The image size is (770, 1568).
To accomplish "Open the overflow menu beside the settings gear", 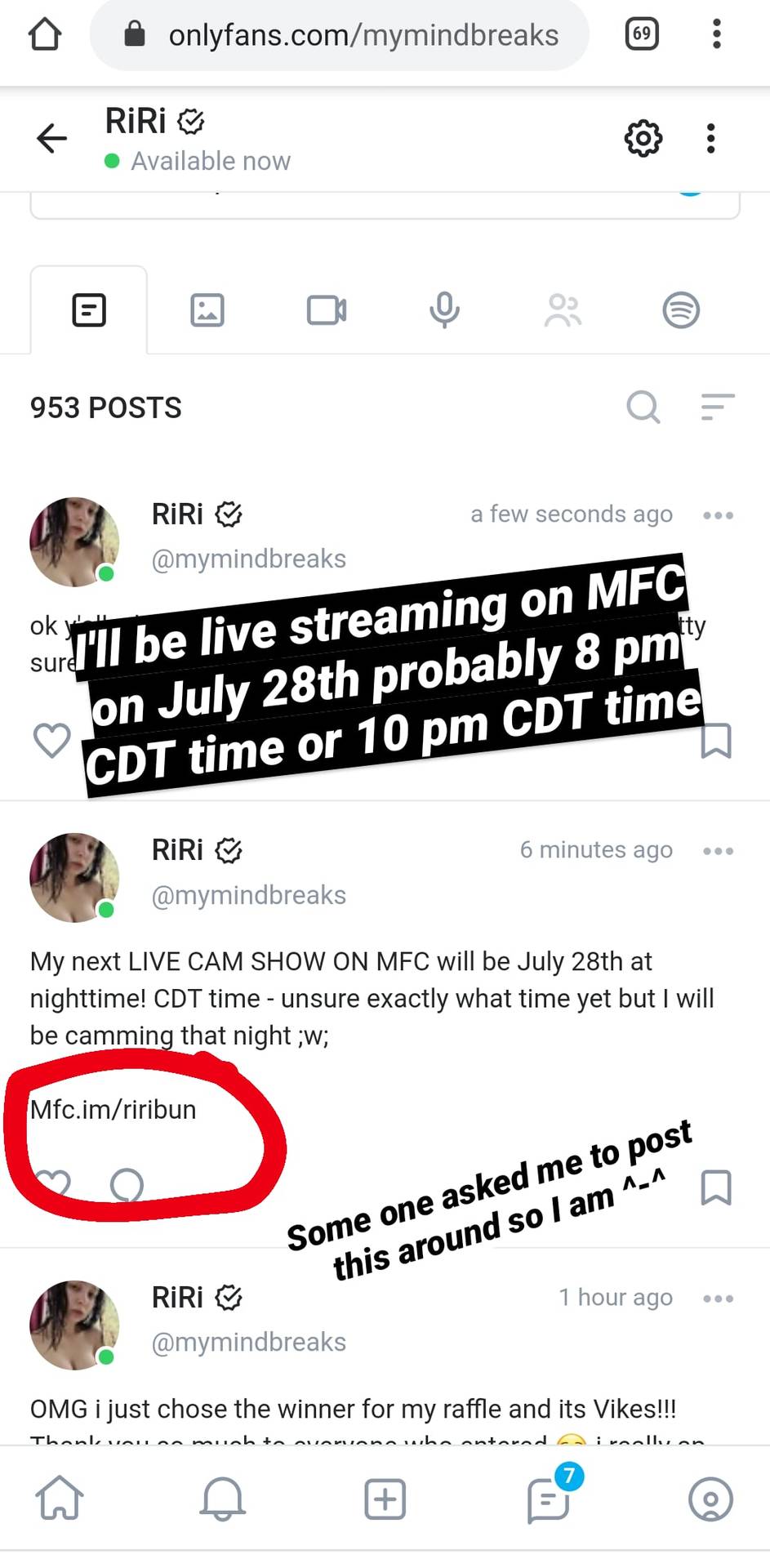I will pos(711,139).
